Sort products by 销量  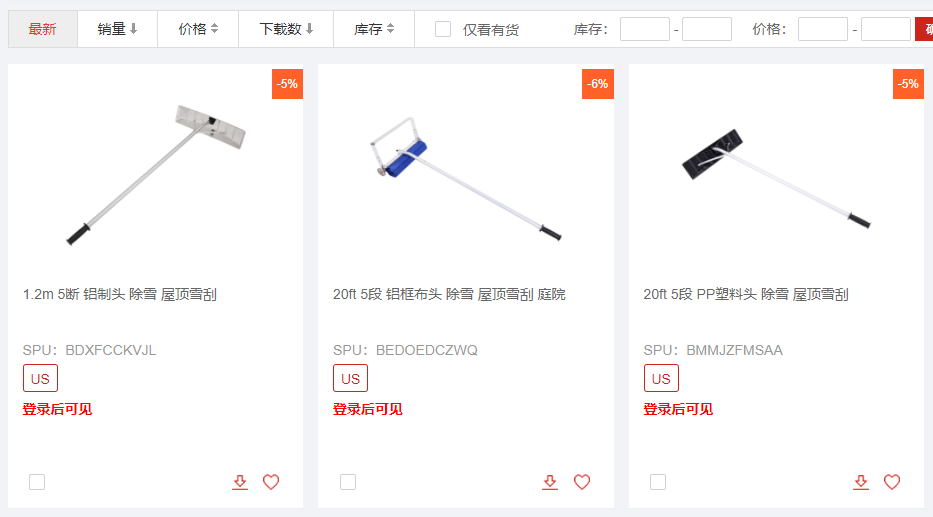point(117,29)
